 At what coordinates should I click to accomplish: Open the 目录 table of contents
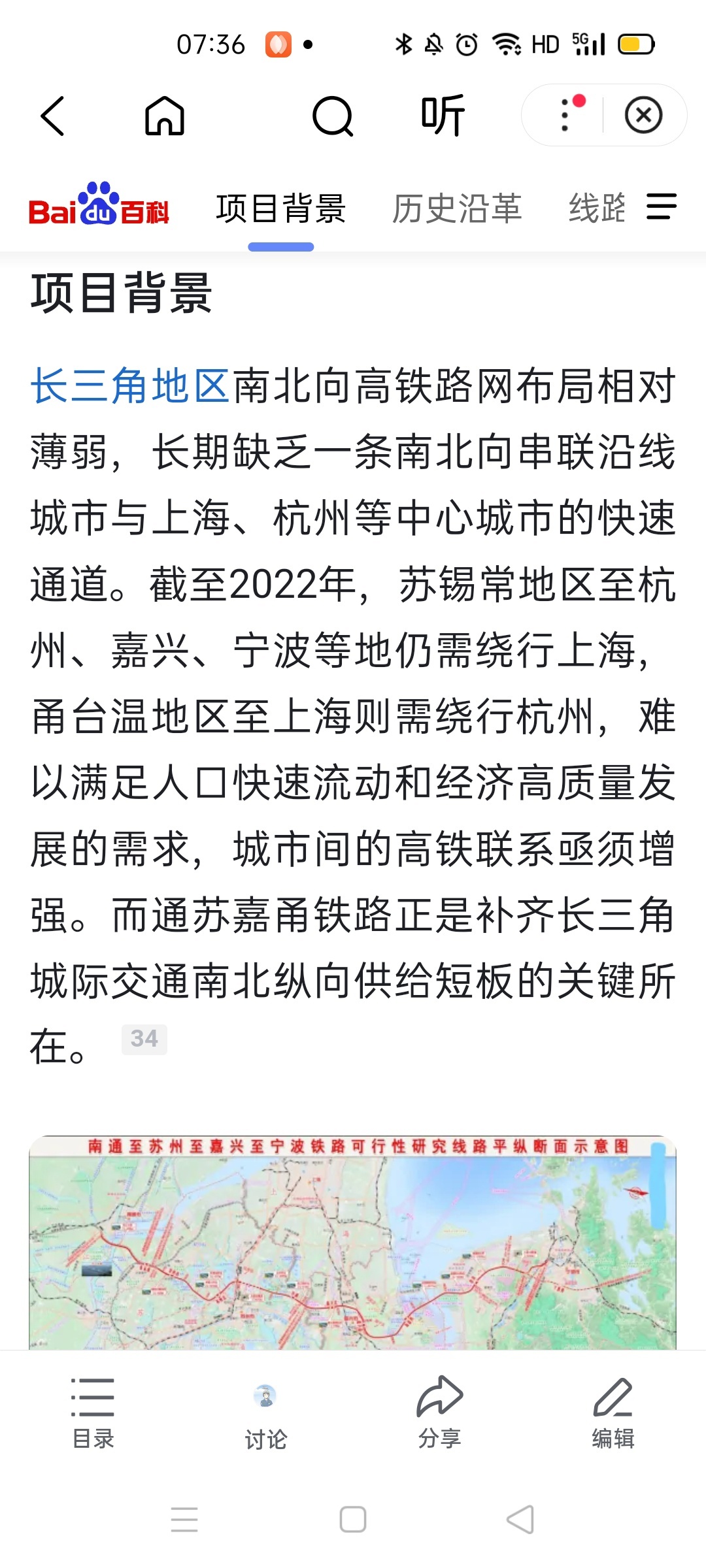(93, 1411)
